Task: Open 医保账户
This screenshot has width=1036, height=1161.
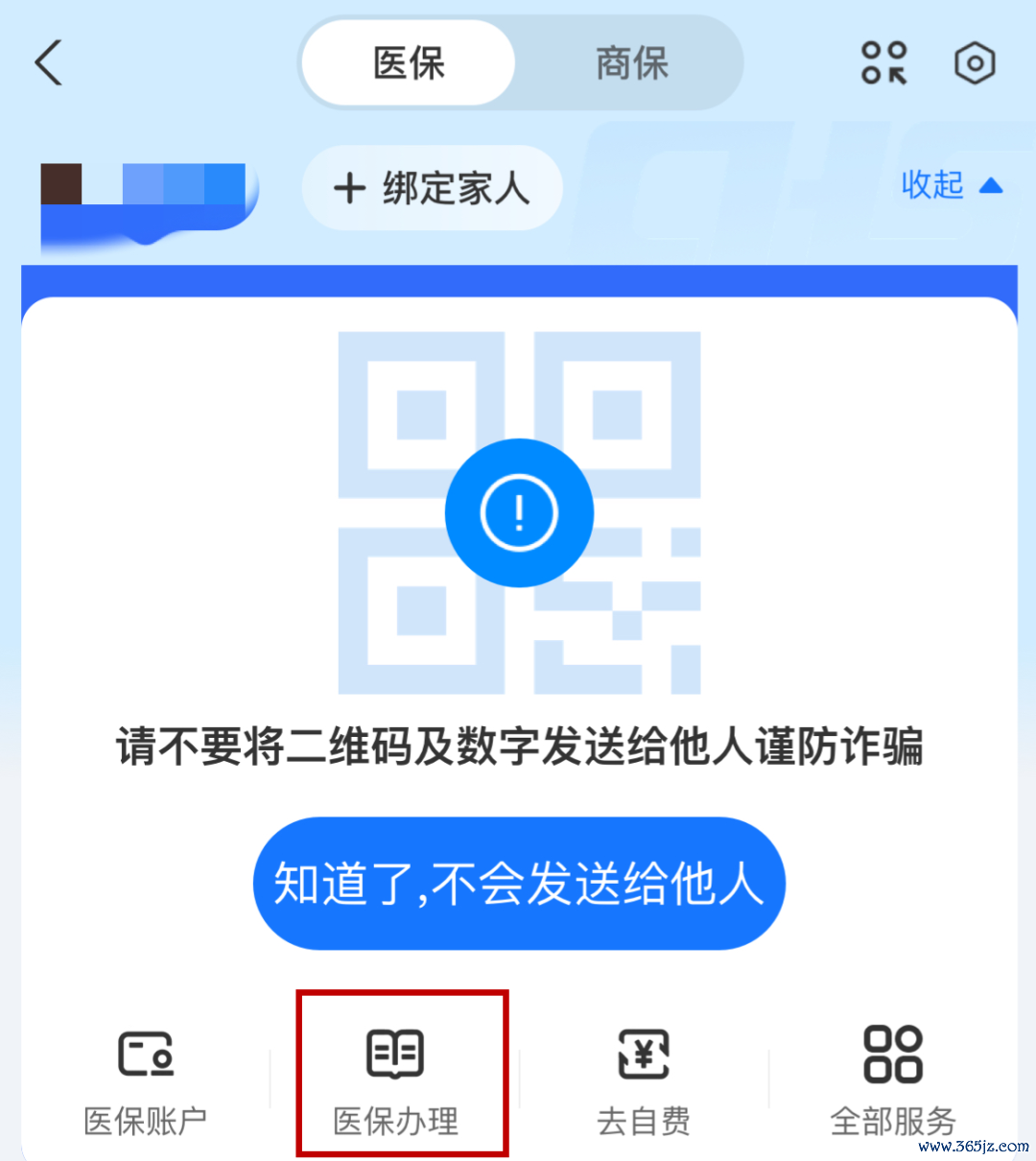Action: click(x=146, y=1081)
